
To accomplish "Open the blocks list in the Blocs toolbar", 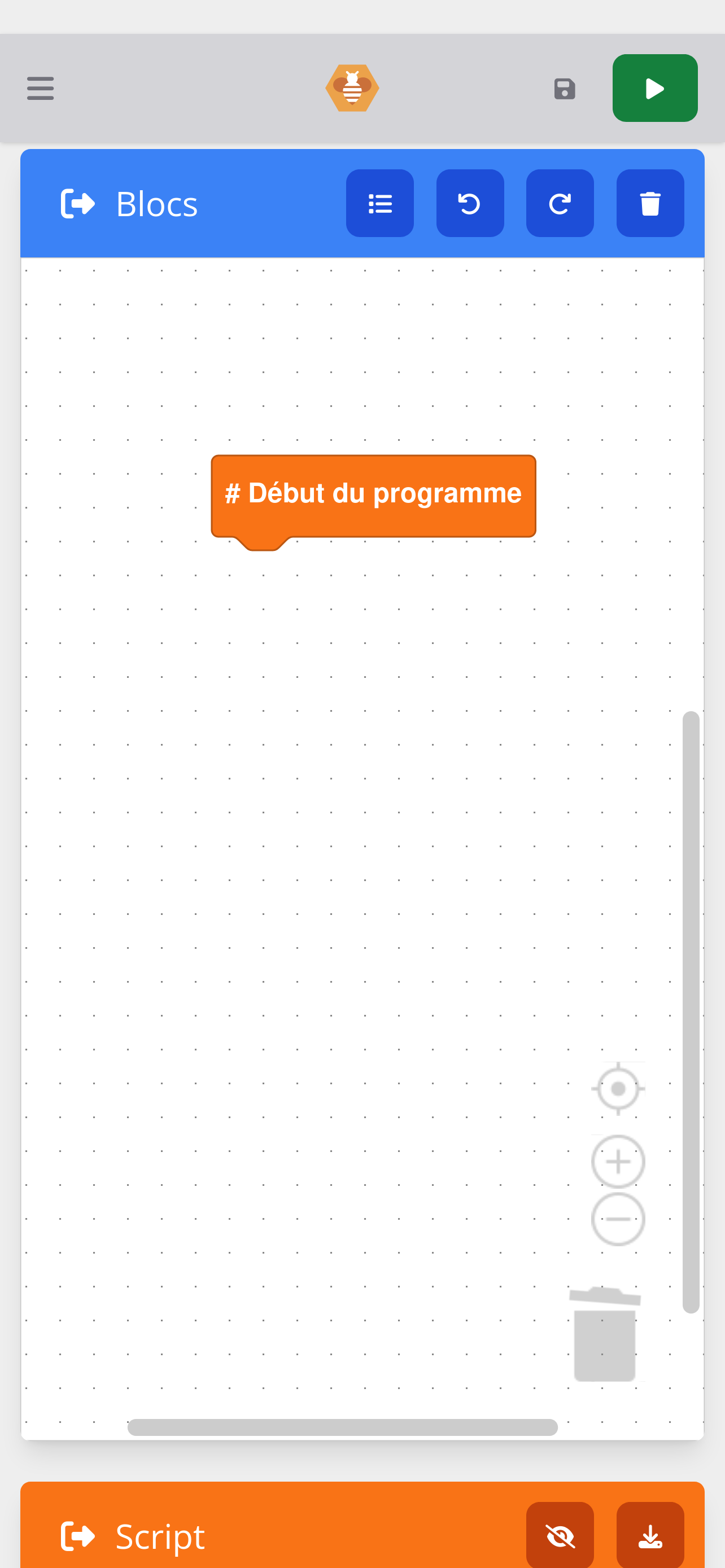I will click(380, 203).
